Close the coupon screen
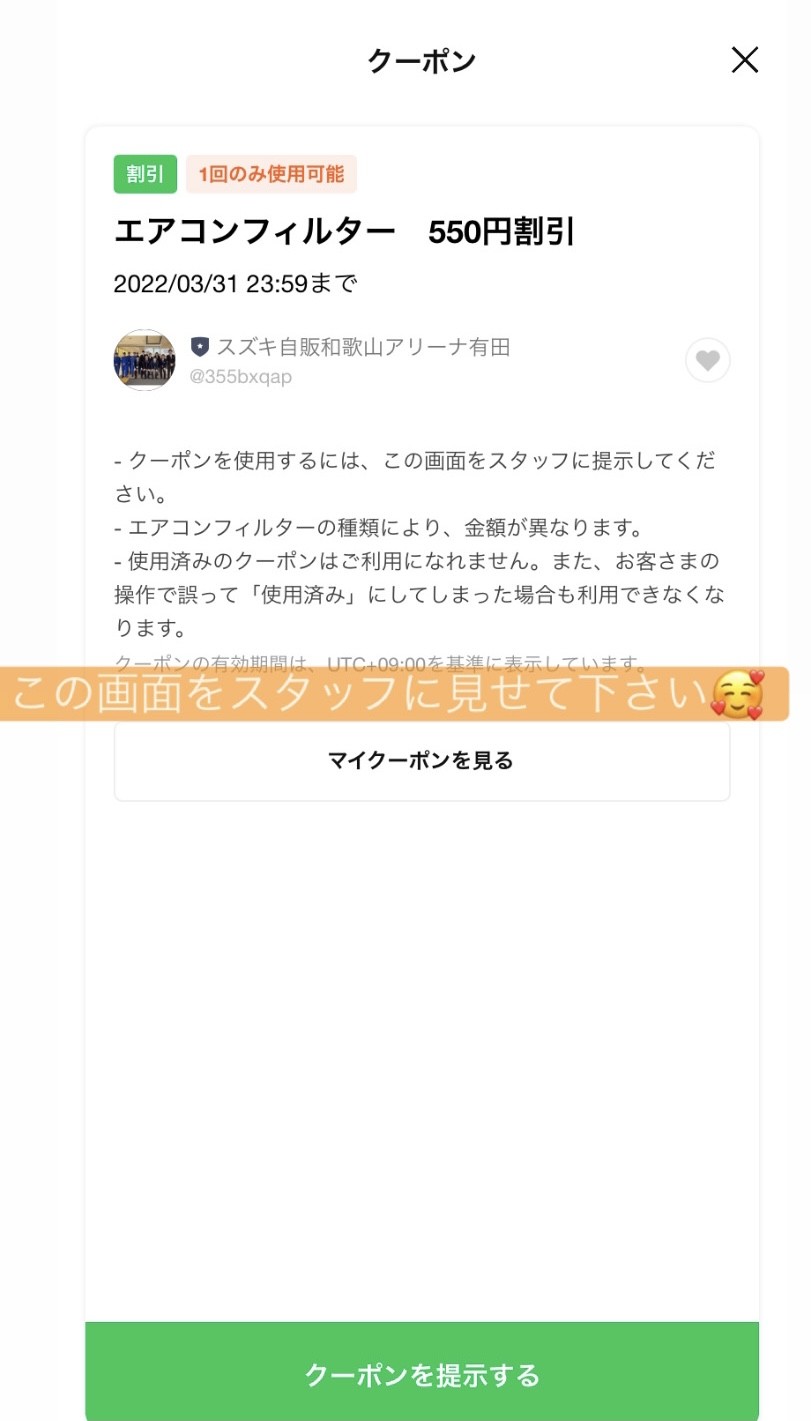This screenshot has width=811, height=1421. tap(744, 60)
